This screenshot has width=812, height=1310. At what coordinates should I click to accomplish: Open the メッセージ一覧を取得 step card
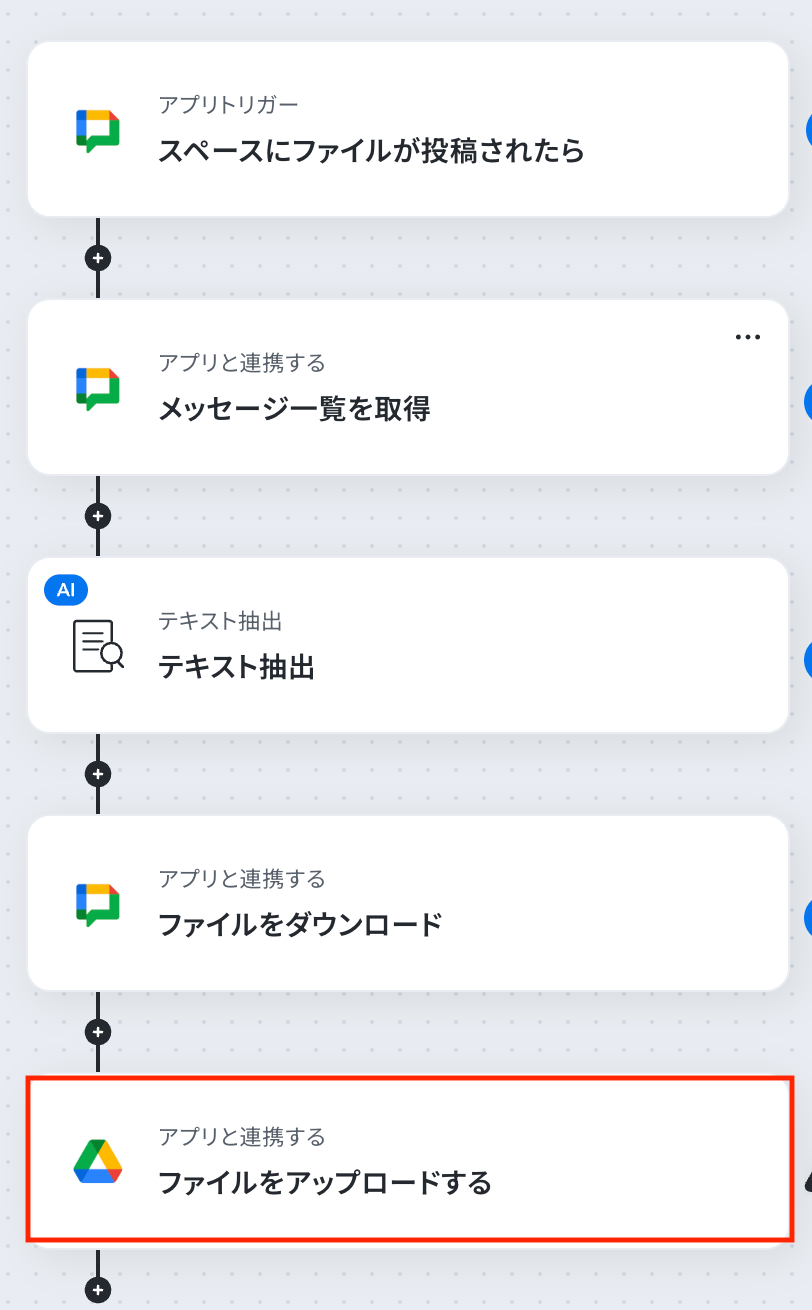[x=407, y=388]
